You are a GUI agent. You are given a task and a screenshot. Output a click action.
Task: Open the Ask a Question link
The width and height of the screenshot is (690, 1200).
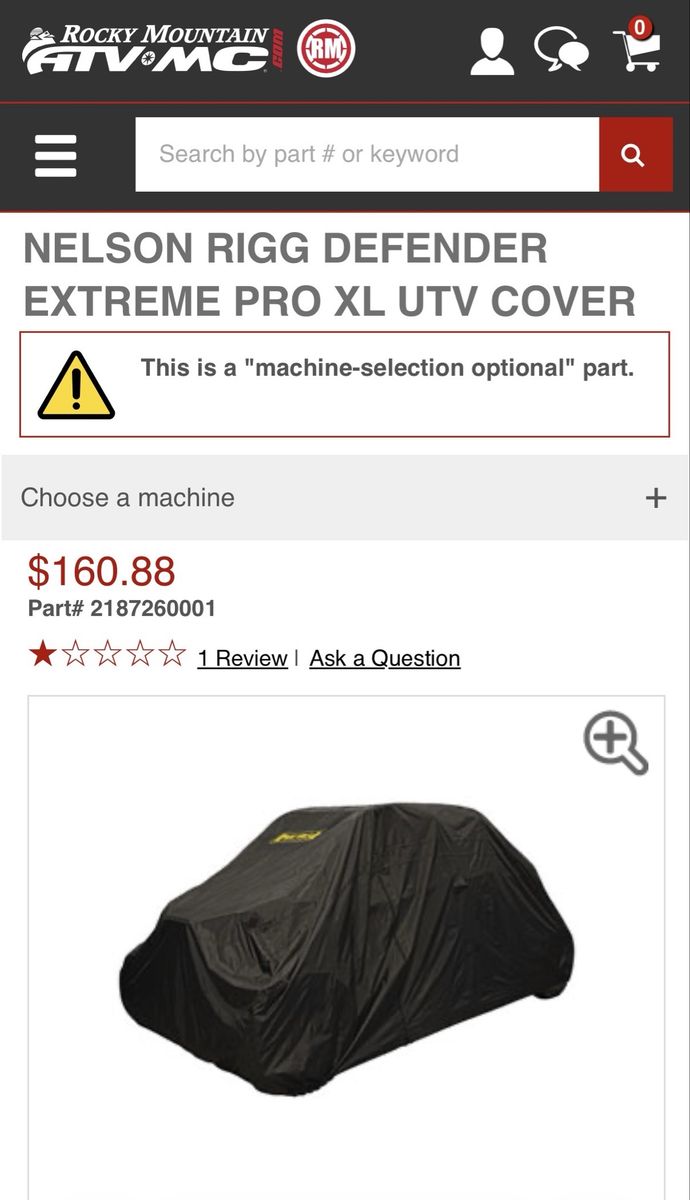click(x=385, y=658)
